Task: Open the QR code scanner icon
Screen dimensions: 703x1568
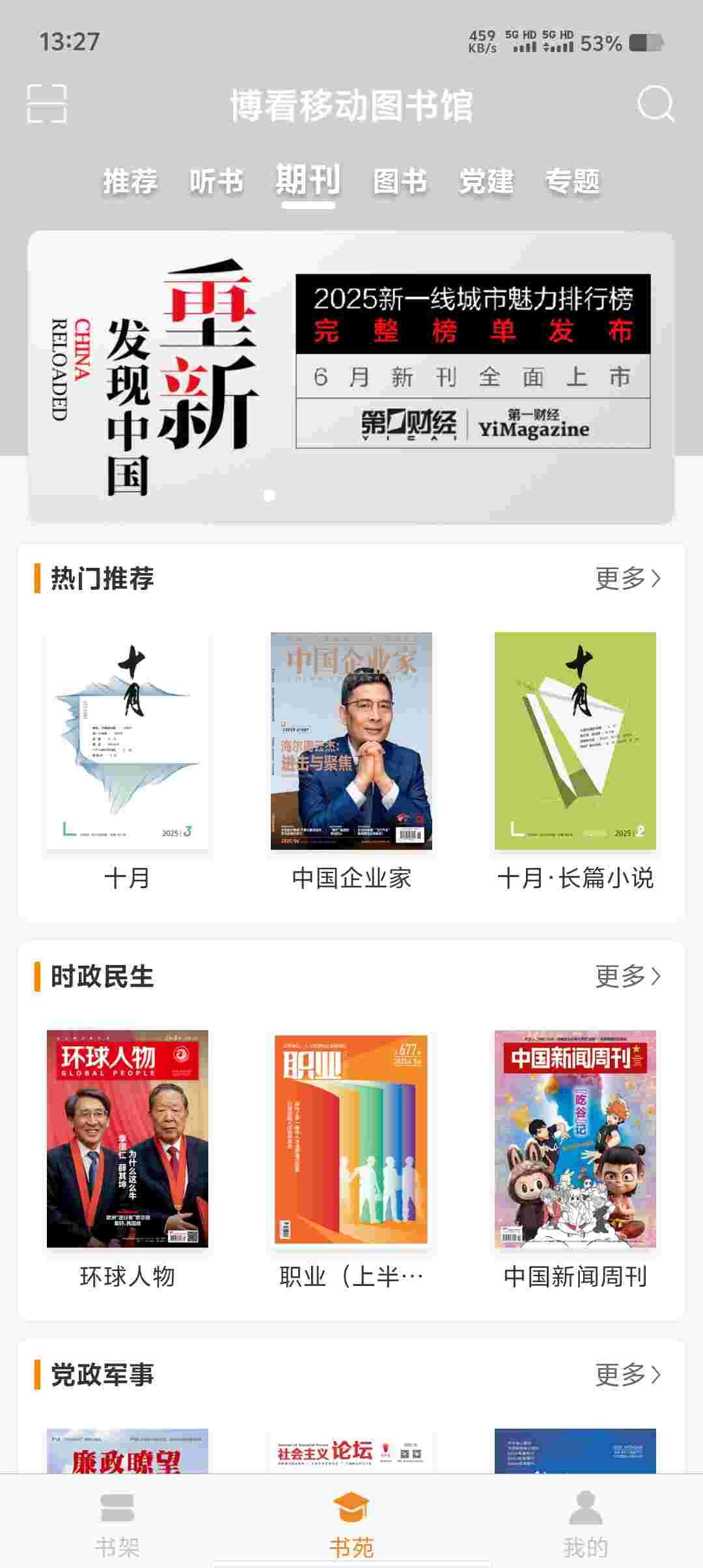Action: click(47, 104)
